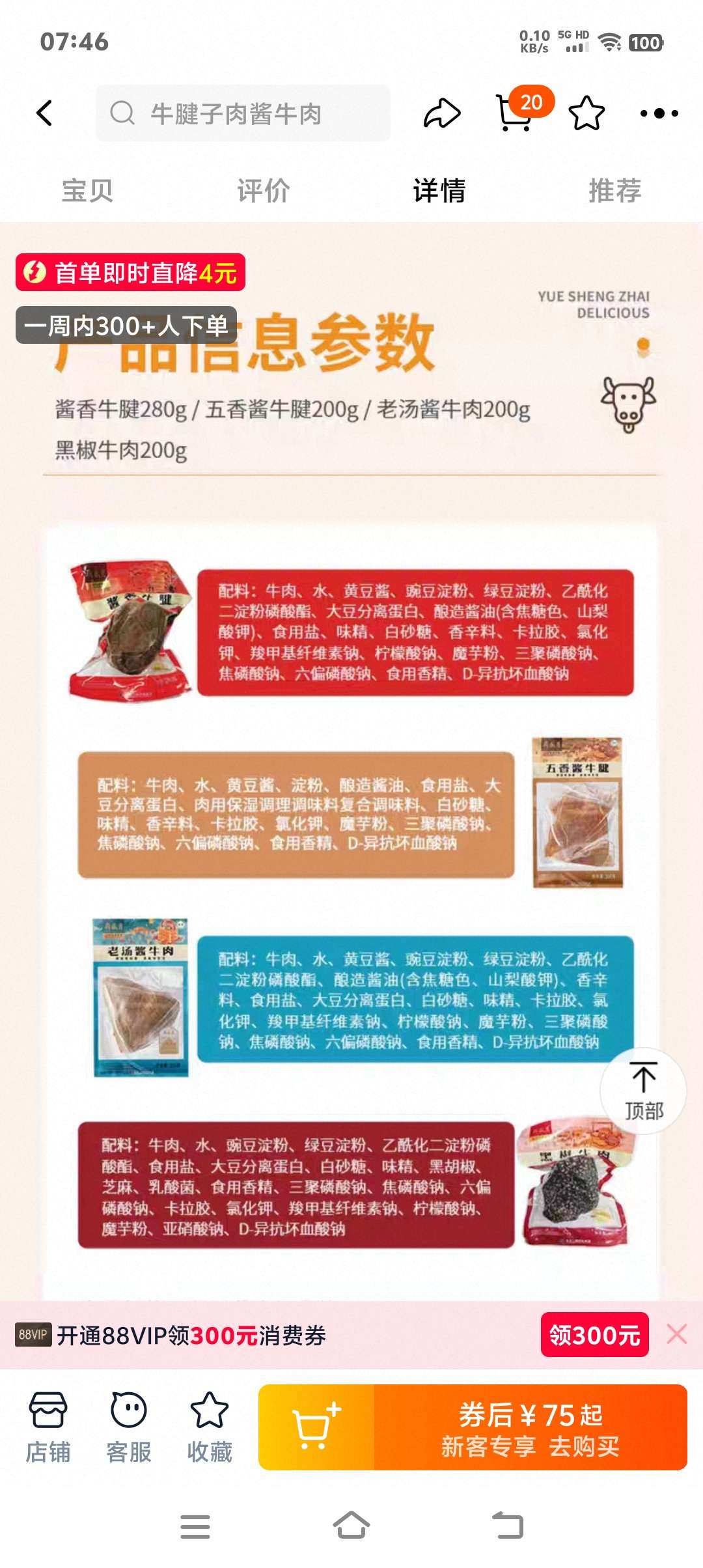Screen dimensions: 703x1568
Task: Open the three-dot overflow menu
Action: (x=659, y=113)
